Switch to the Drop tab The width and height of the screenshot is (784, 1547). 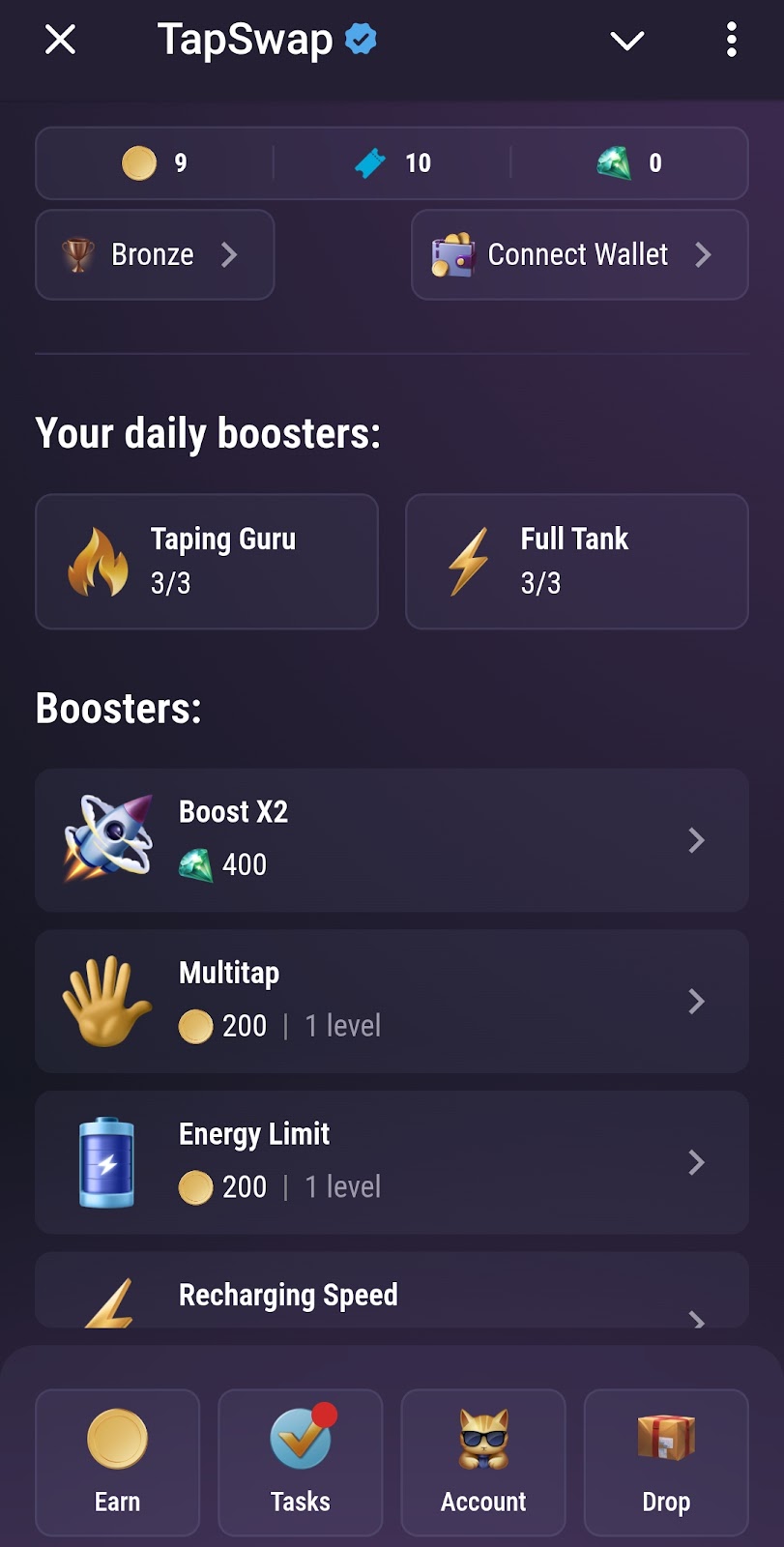[x=666, y=1462]
